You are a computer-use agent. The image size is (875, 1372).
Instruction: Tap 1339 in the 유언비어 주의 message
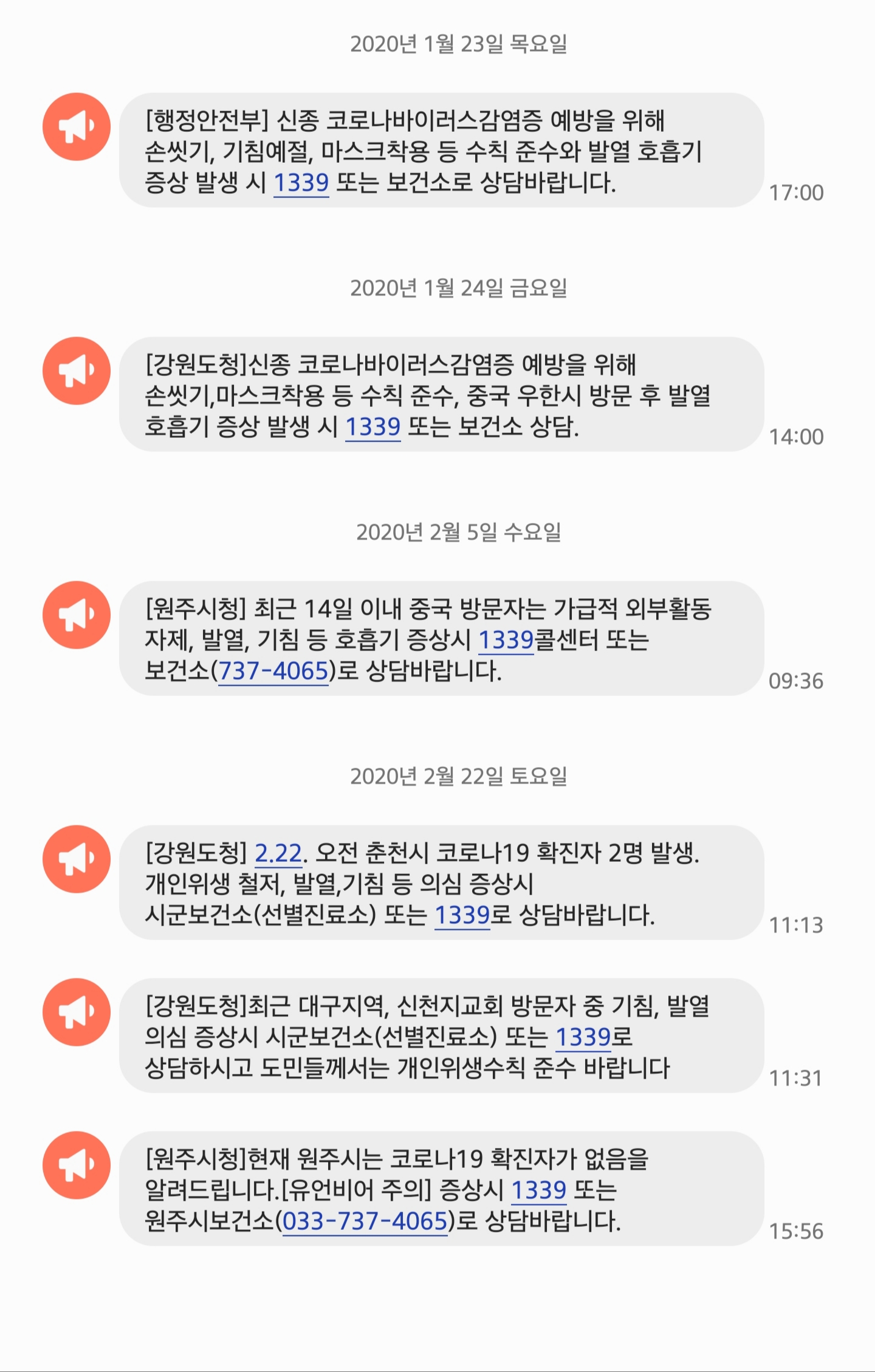[x=538, y=1190]
